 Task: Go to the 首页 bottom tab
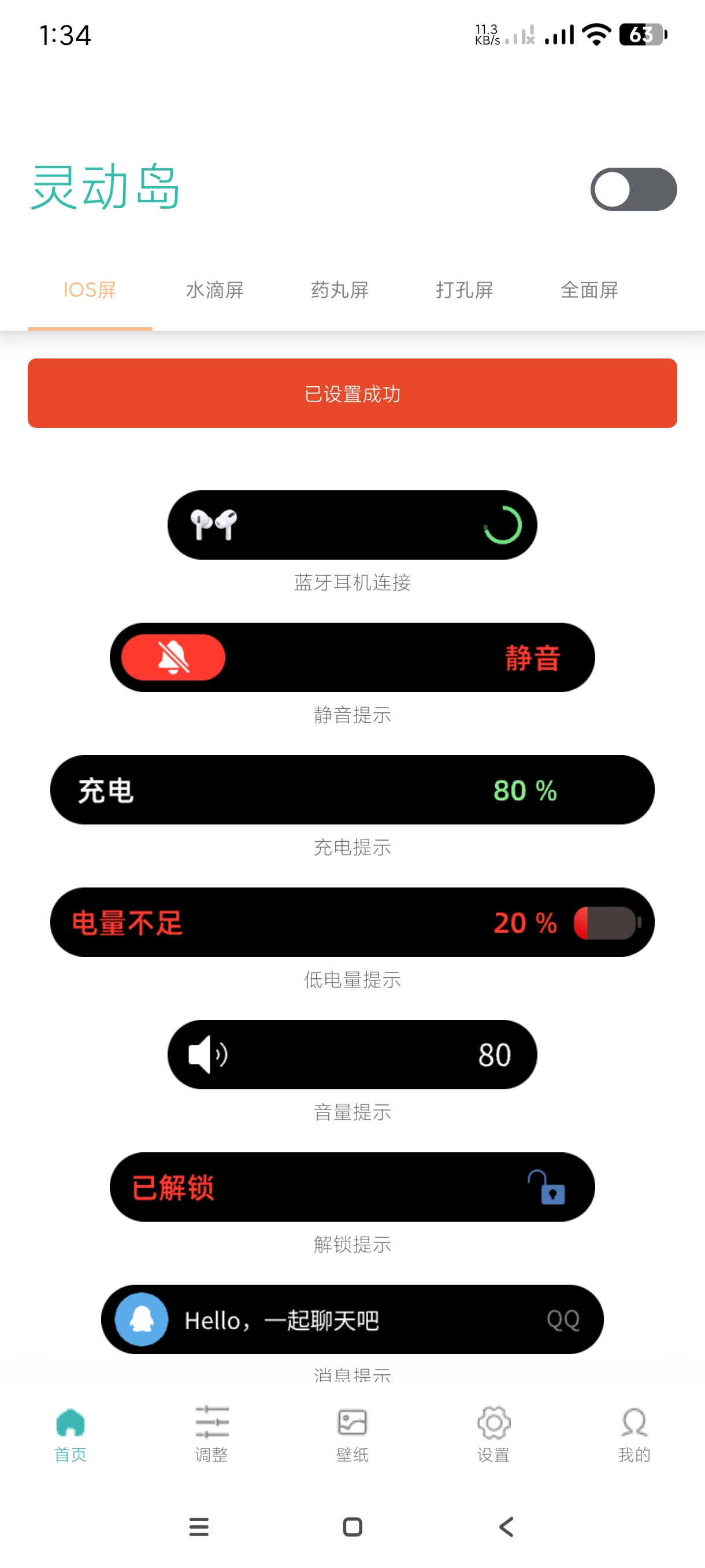pos(70,1434)
